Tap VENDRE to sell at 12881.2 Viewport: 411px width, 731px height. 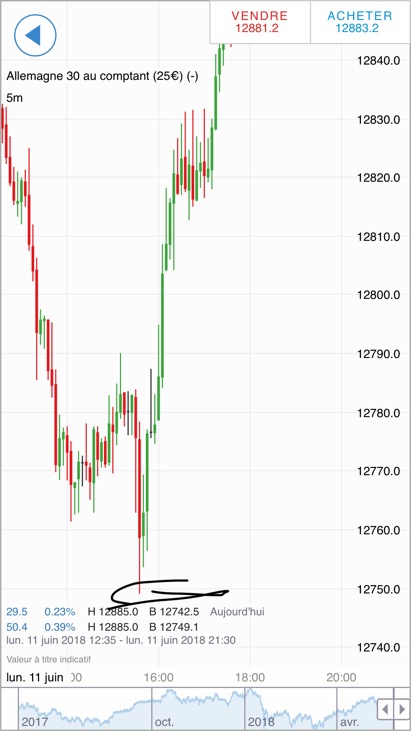coord(260,21)
